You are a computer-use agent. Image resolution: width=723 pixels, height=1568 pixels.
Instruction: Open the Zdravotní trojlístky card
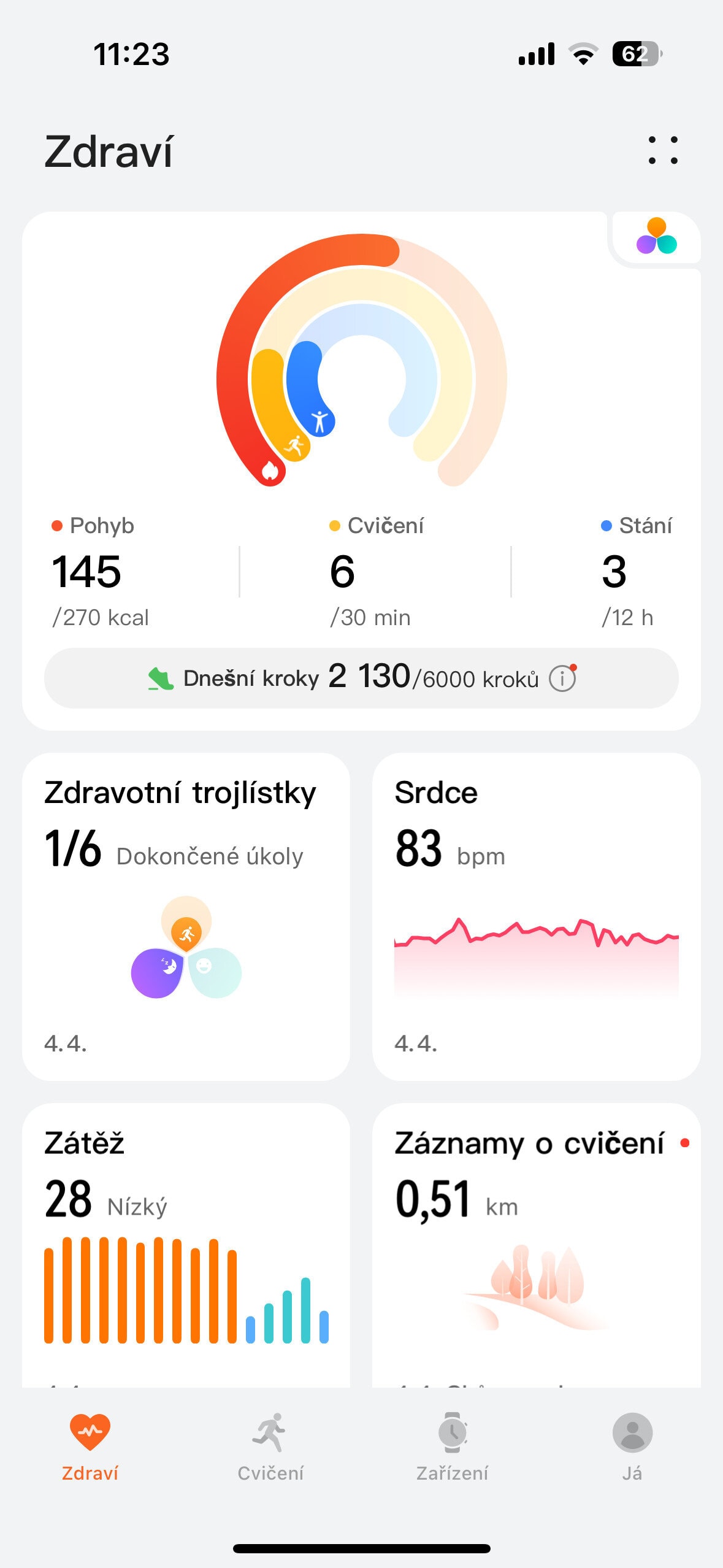(186, 917)
